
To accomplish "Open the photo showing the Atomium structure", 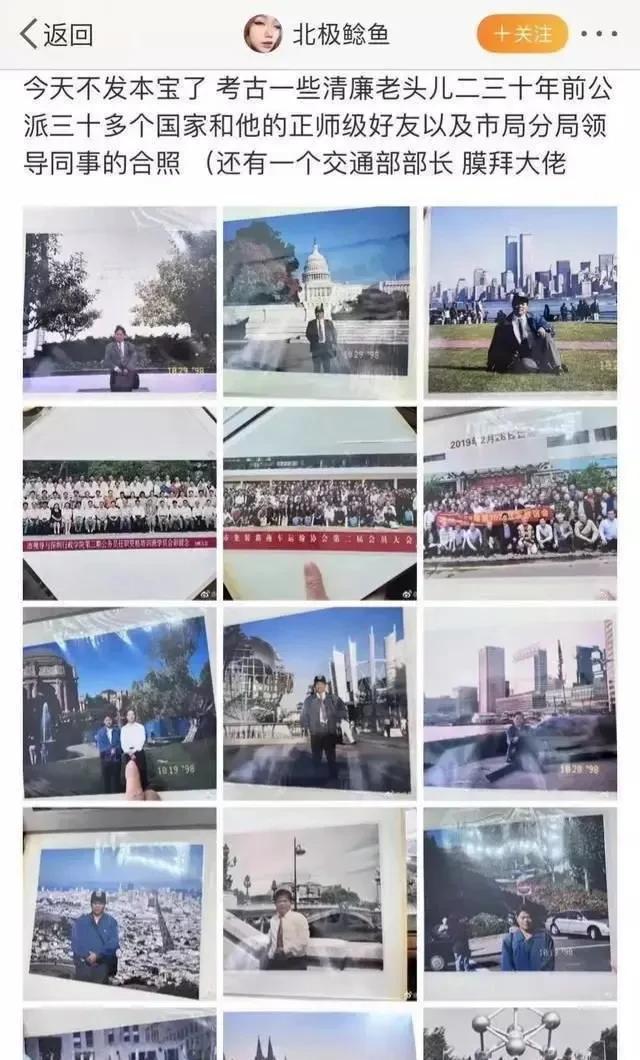I will point(521,1034).
